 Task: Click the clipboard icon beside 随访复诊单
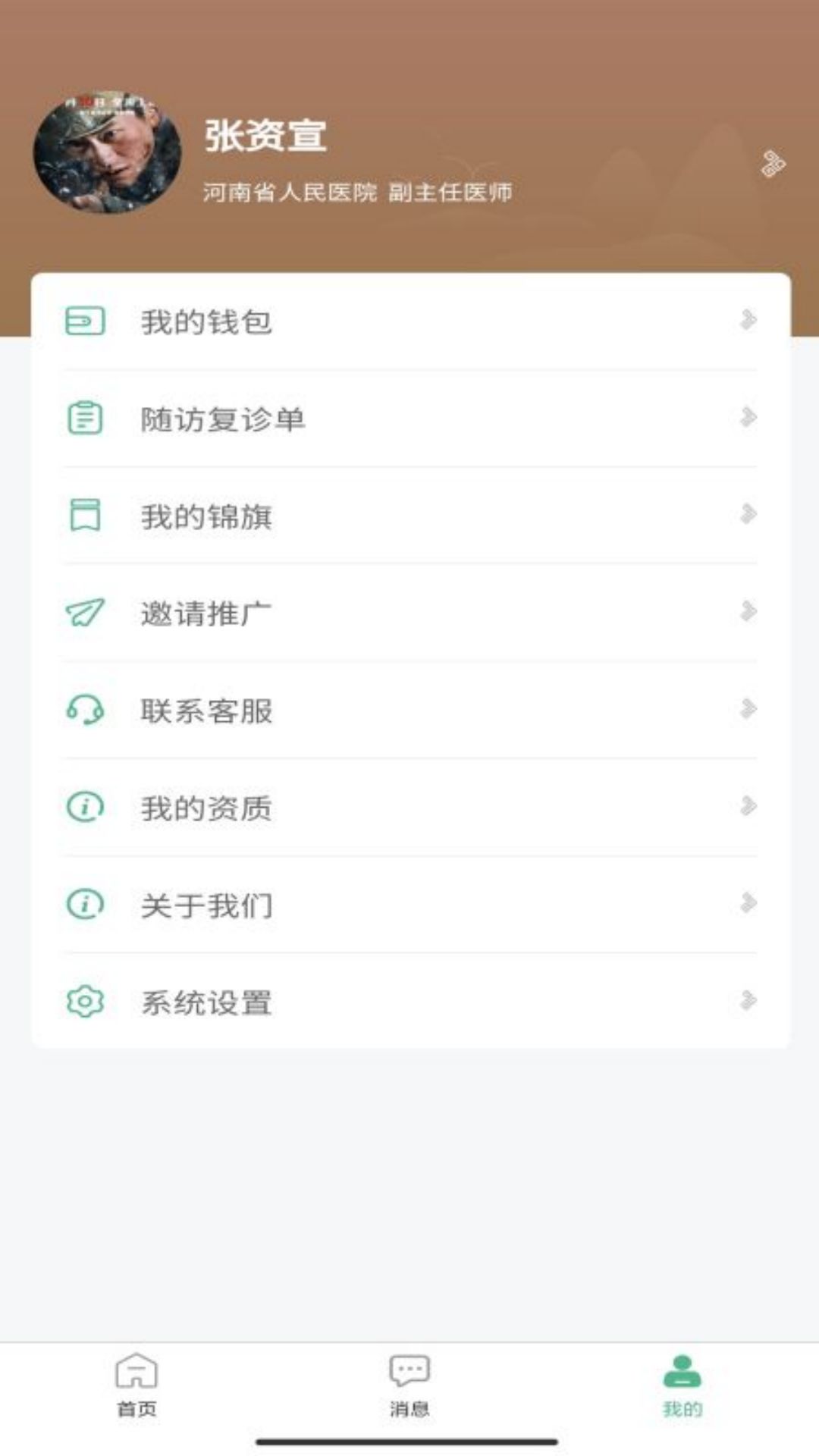coord(86,417)
